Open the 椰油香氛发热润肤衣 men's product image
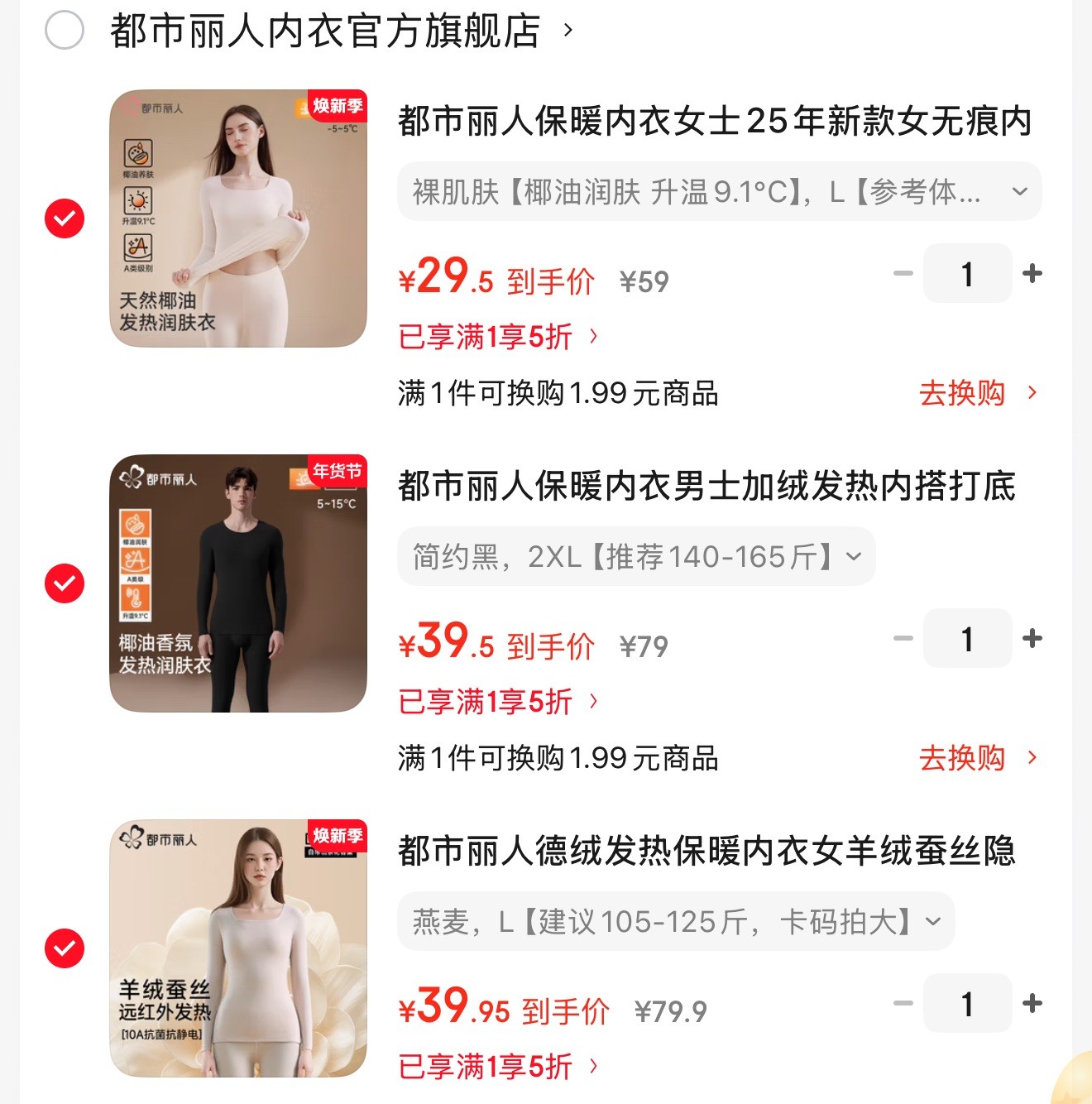 pyautogui.click(x=238, y=583)
